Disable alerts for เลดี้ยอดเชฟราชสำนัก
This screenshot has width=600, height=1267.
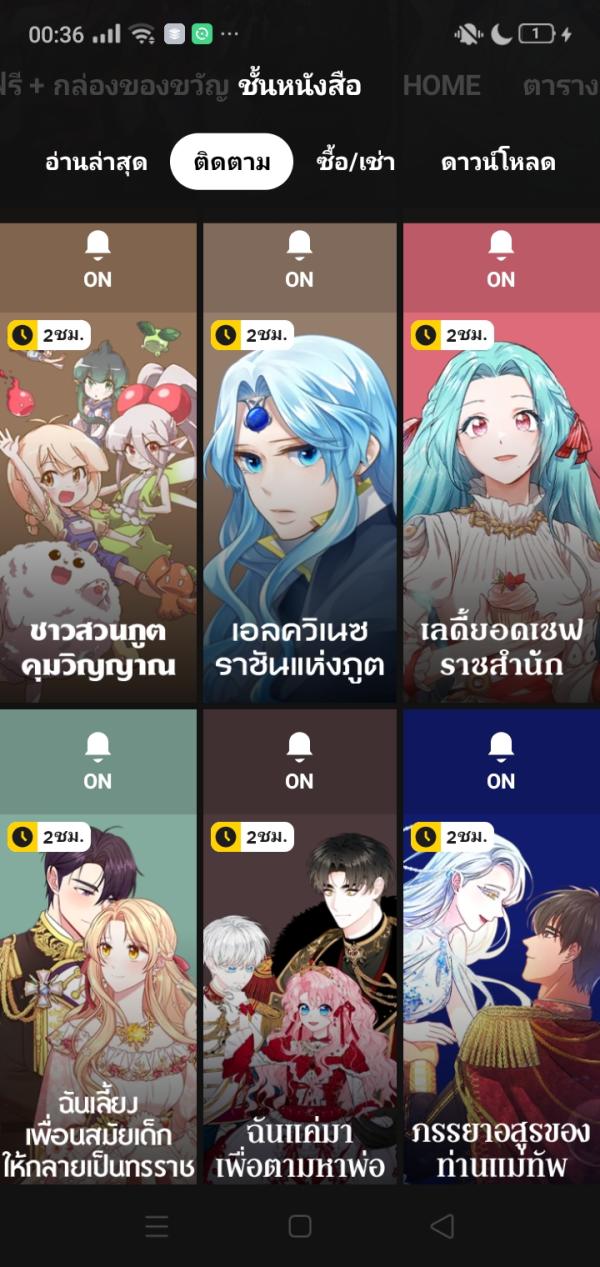(501, 258)
